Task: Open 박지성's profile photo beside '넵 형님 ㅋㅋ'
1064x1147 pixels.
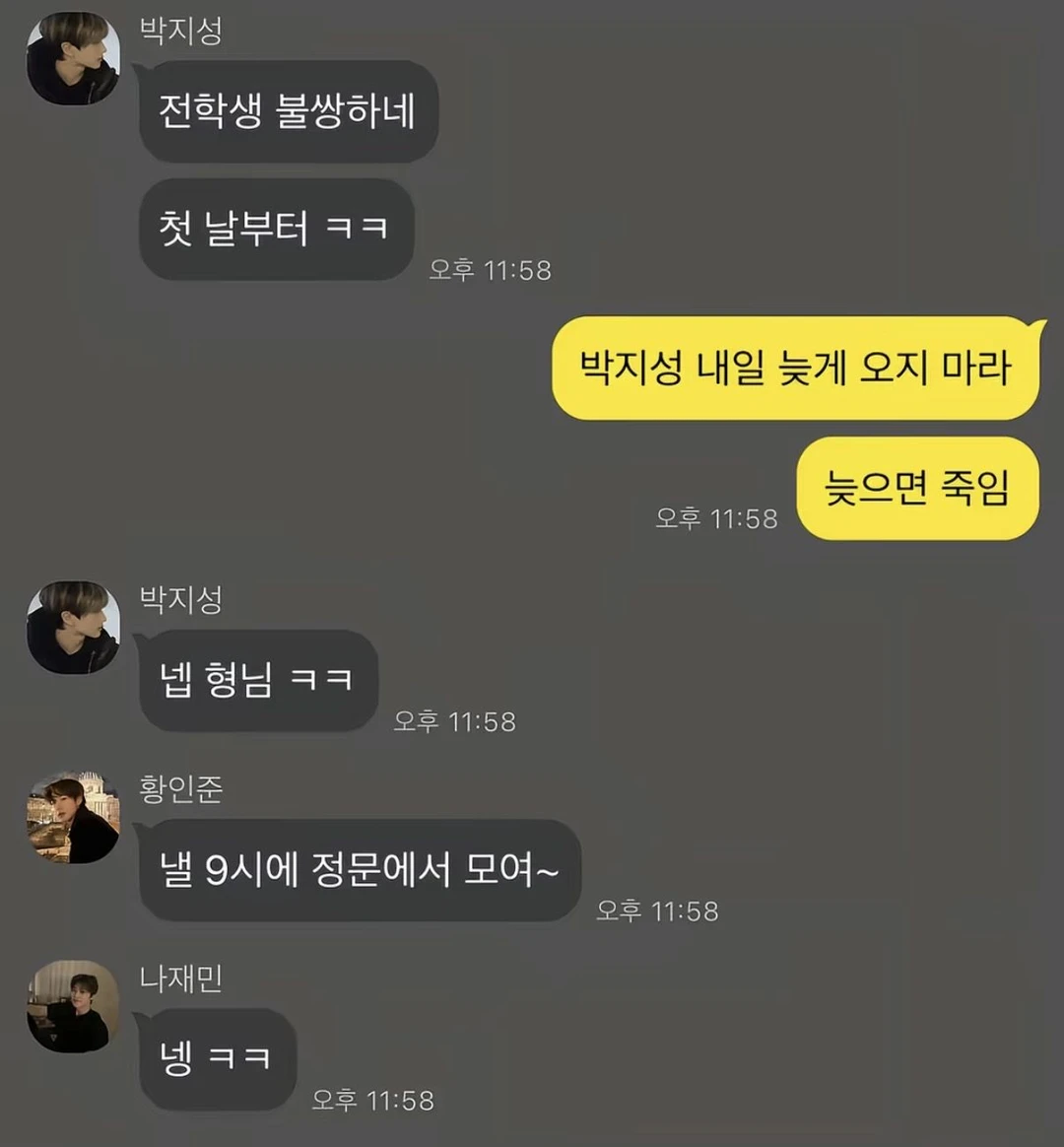Action: coord(73,628)
